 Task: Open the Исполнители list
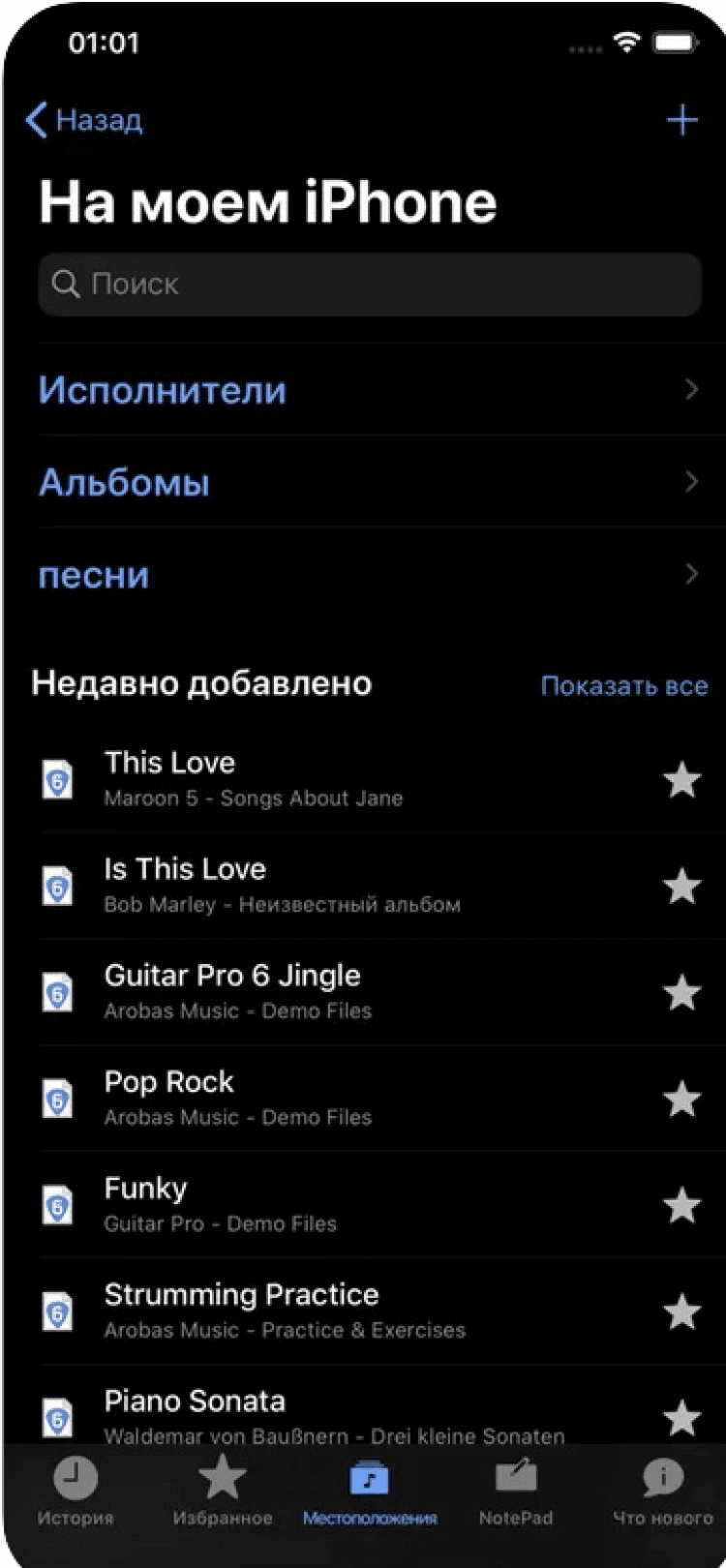click(x=368, y=390)
